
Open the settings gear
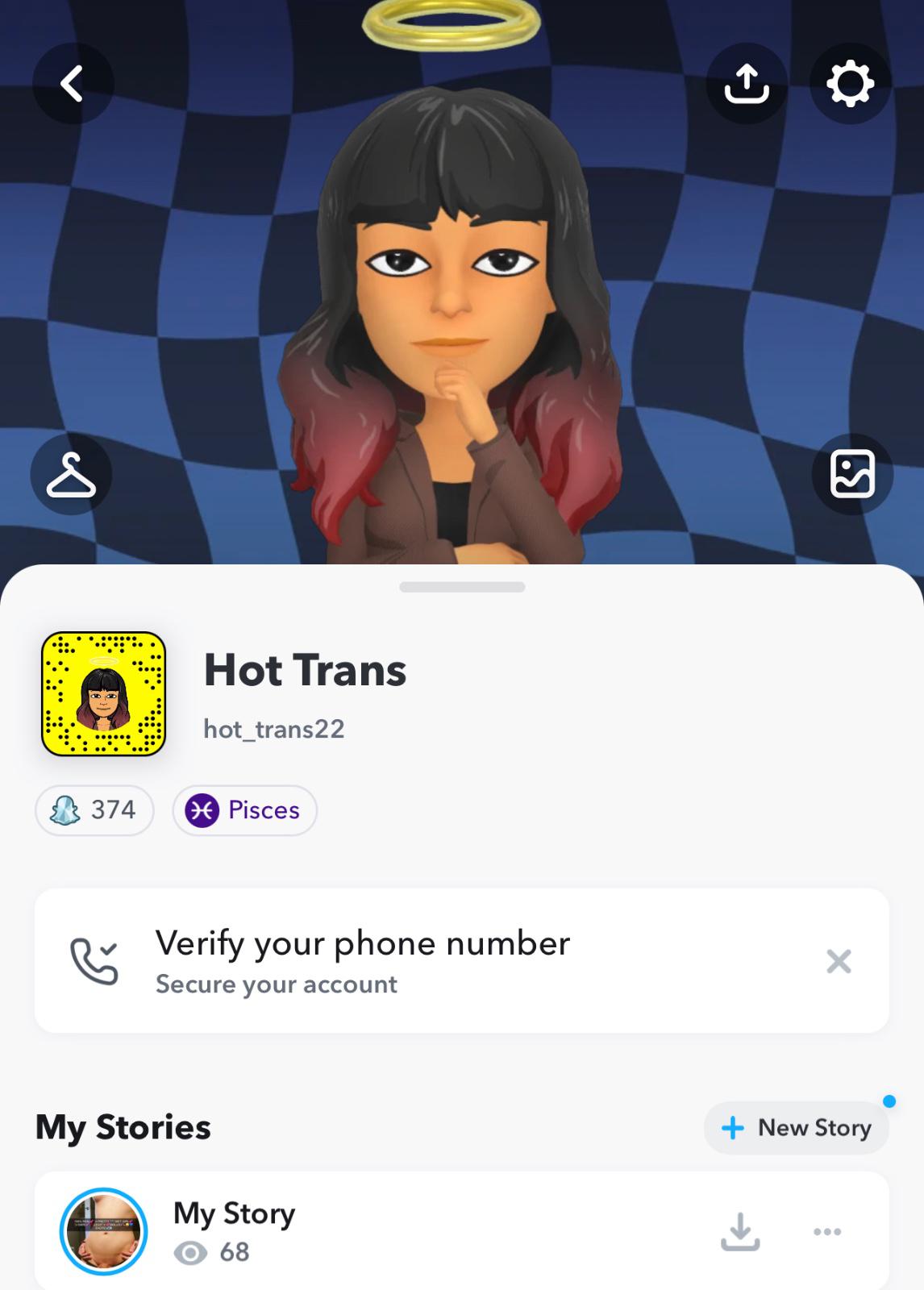click(850, 84)
